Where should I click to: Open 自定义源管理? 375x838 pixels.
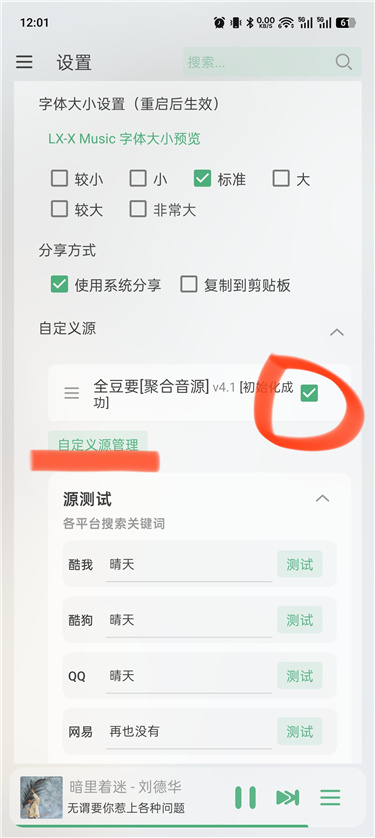[x=98, y=444]
